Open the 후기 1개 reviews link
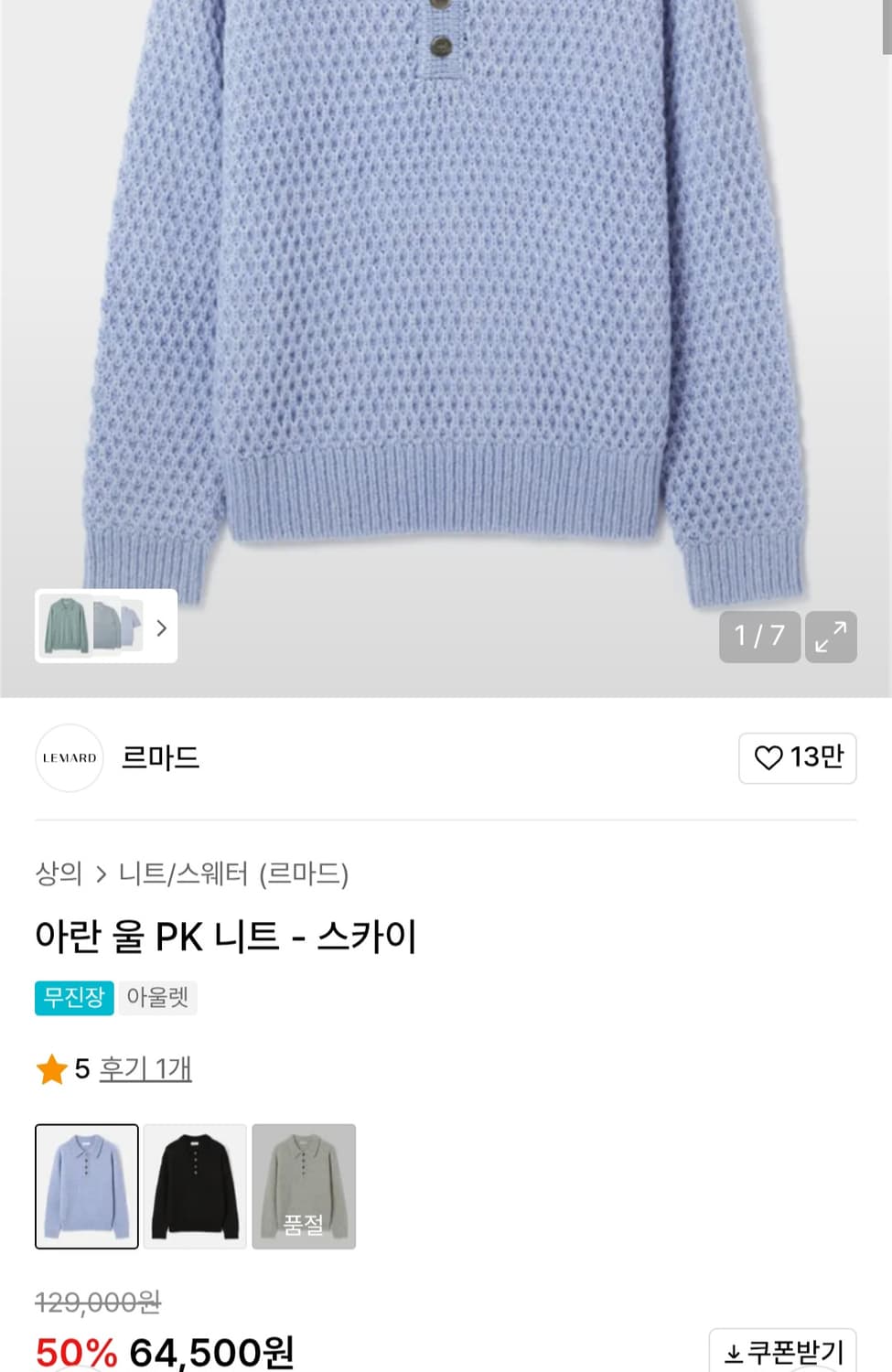892x1372 pixels. [x=145, y=1067]
